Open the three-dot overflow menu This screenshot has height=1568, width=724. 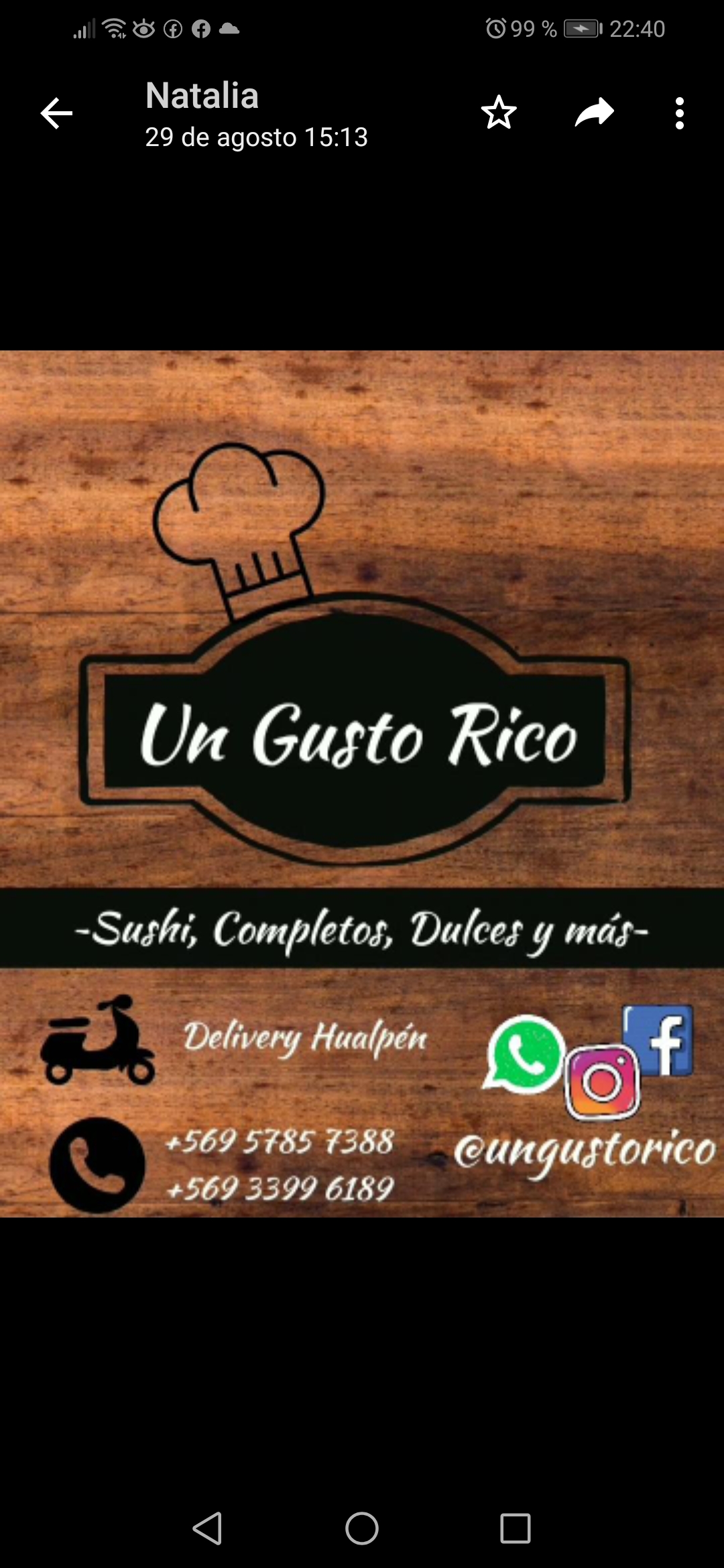(x=679, y=113)
